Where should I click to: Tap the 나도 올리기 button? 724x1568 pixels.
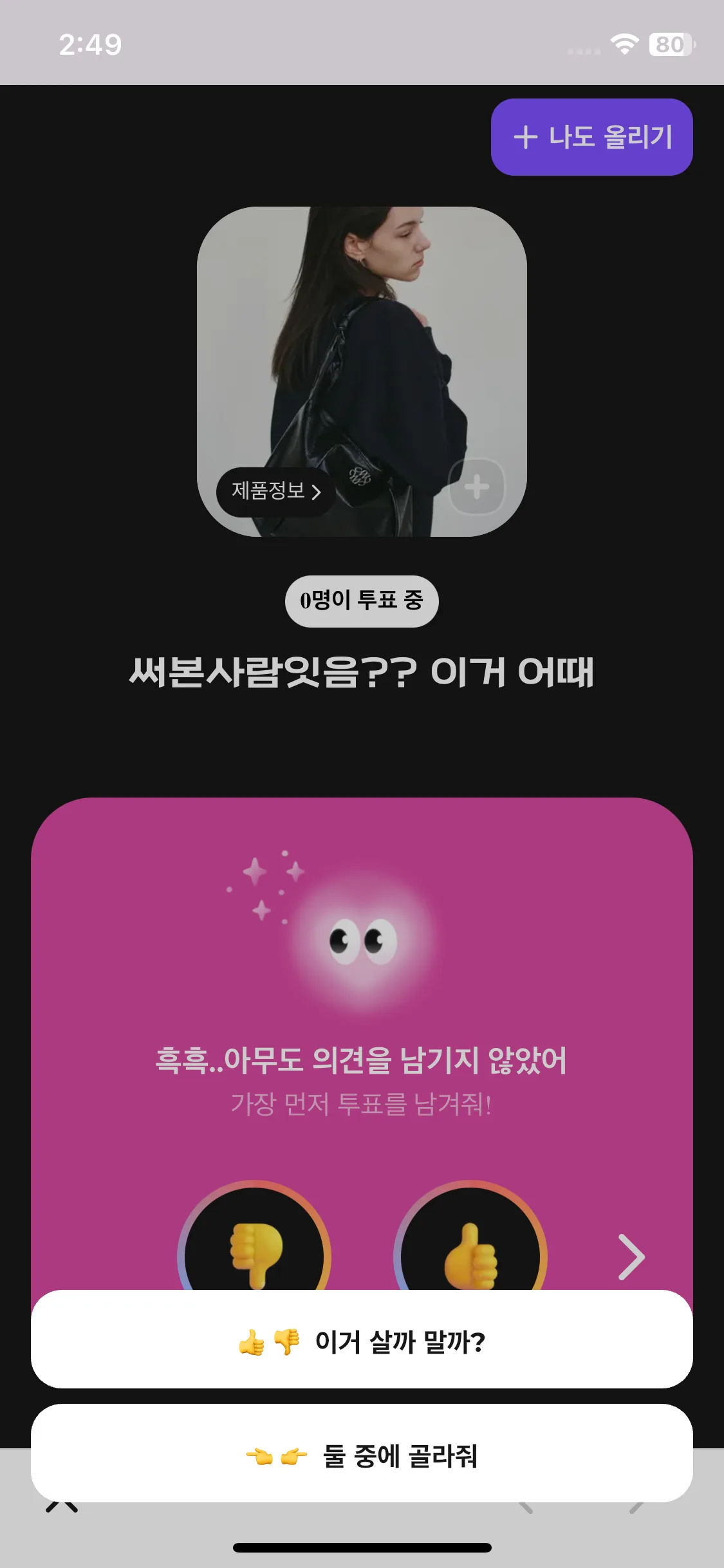591,137
